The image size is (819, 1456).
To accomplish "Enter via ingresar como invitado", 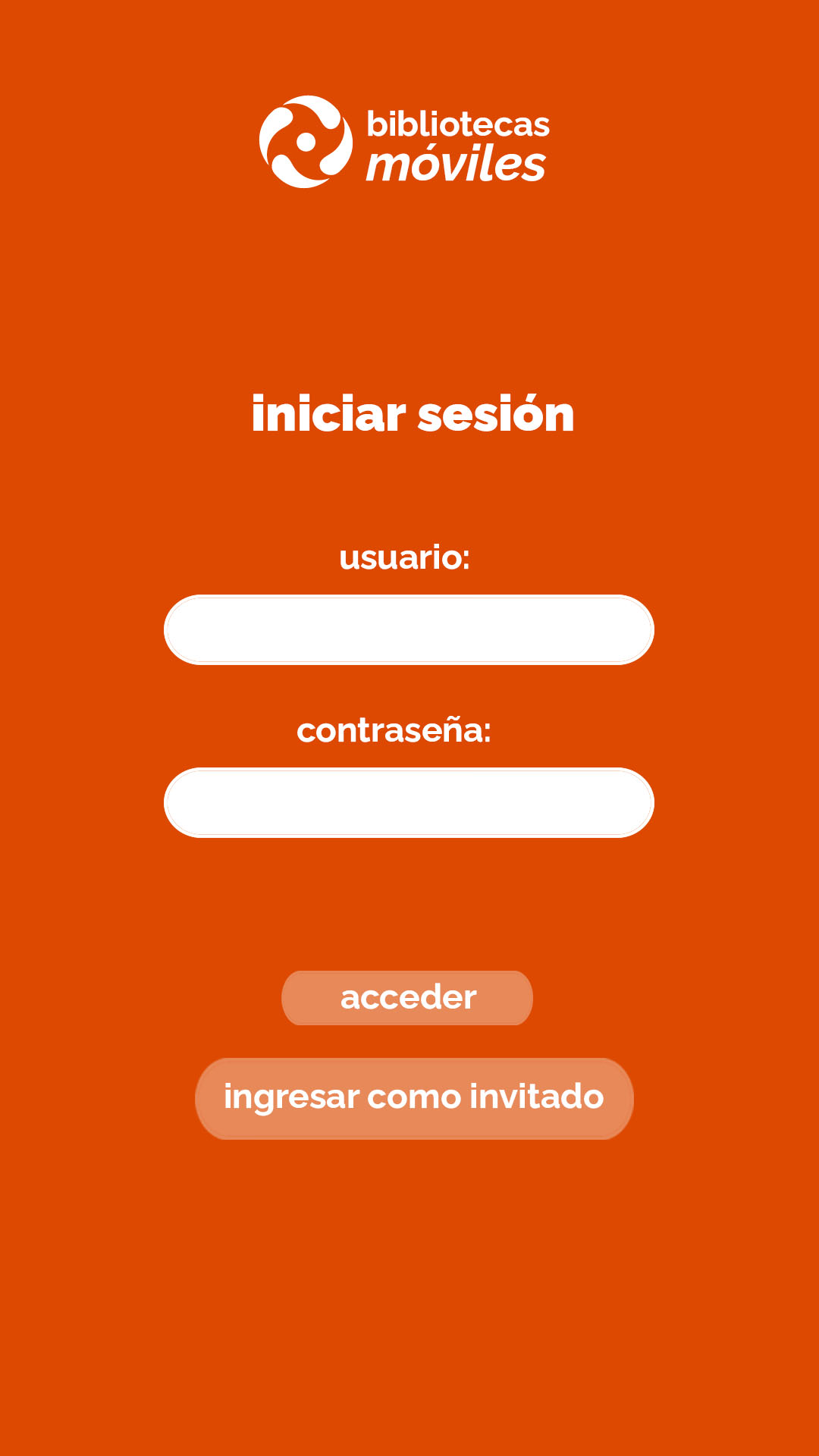I will click(414, 1098).
